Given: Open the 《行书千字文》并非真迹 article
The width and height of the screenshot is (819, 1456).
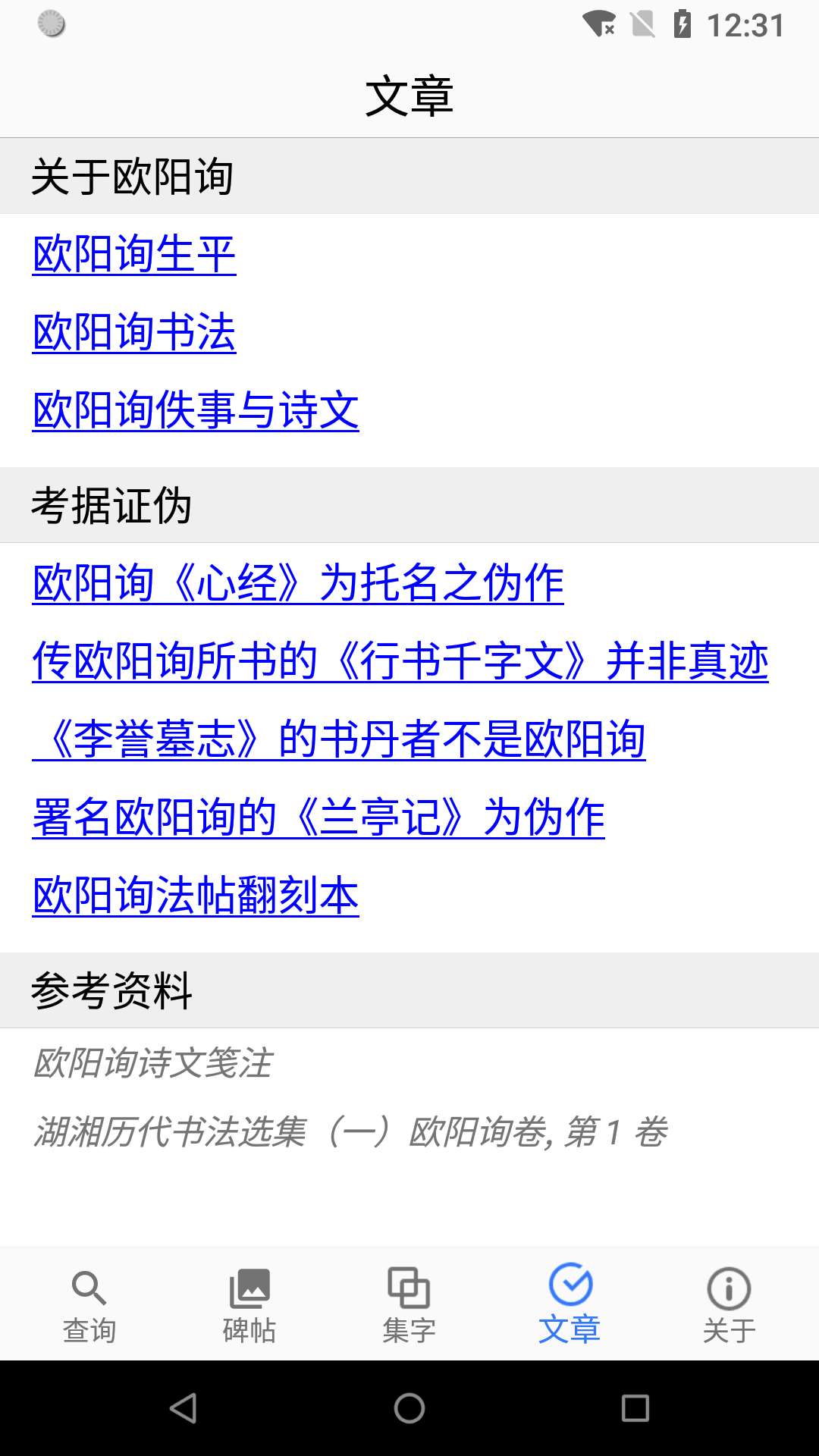Looking at the screenshot, I should tap(400, 661).
